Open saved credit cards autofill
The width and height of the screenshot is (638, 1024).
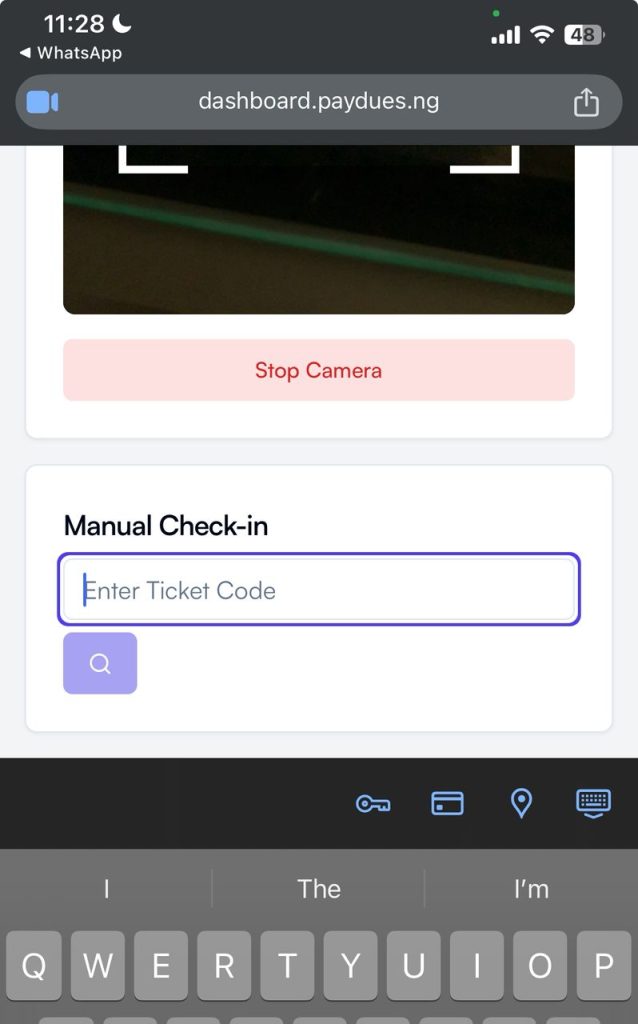click(x=447, y=803)
